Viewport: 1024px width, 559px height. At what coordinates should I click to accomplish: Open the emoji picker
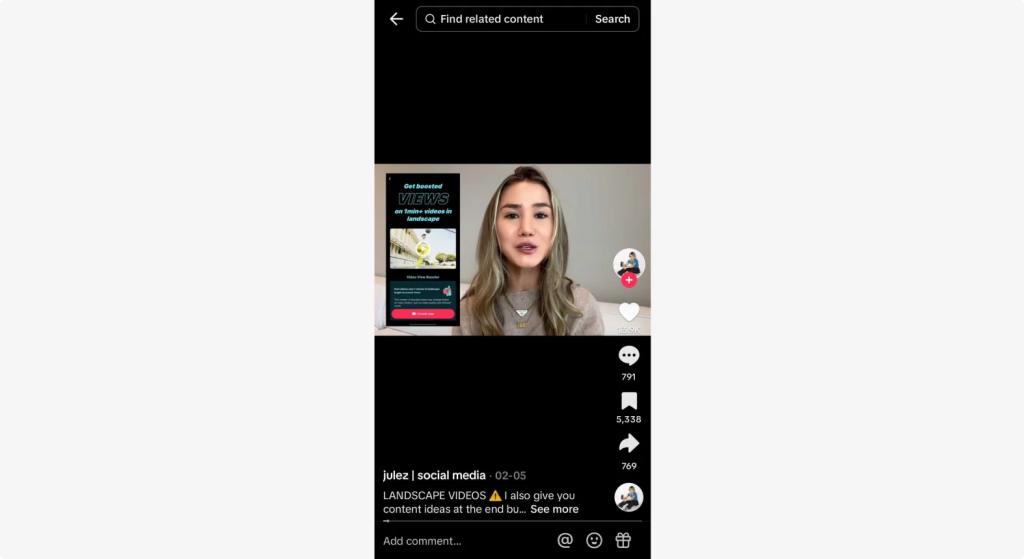pos(594,541)
